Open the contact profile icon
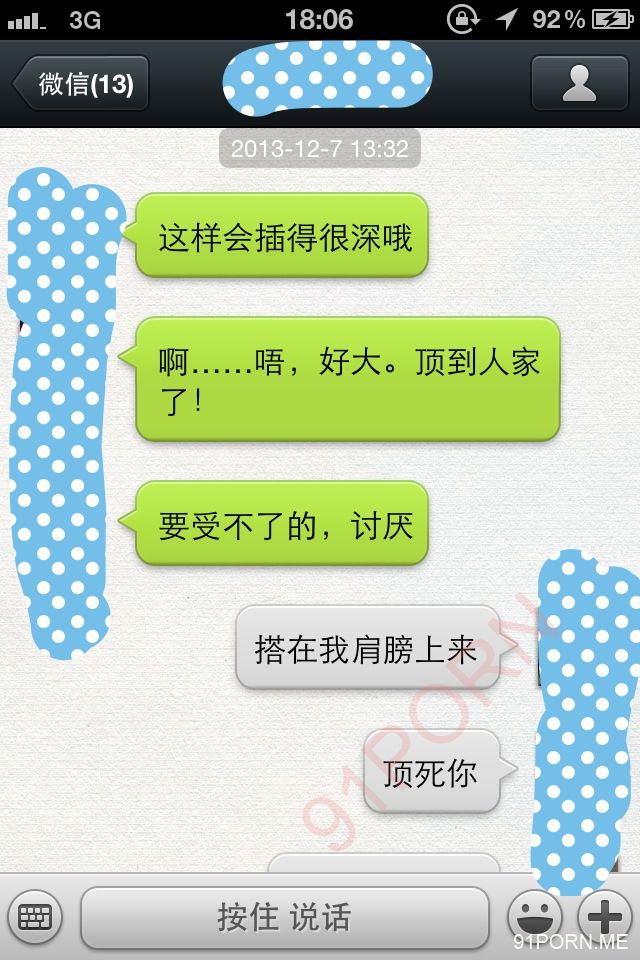 pos(579,83)
